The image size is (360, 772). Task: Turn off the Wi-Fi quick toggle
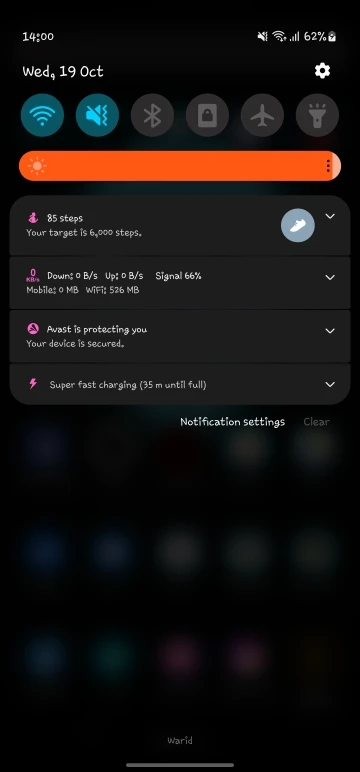click(42, 115)
